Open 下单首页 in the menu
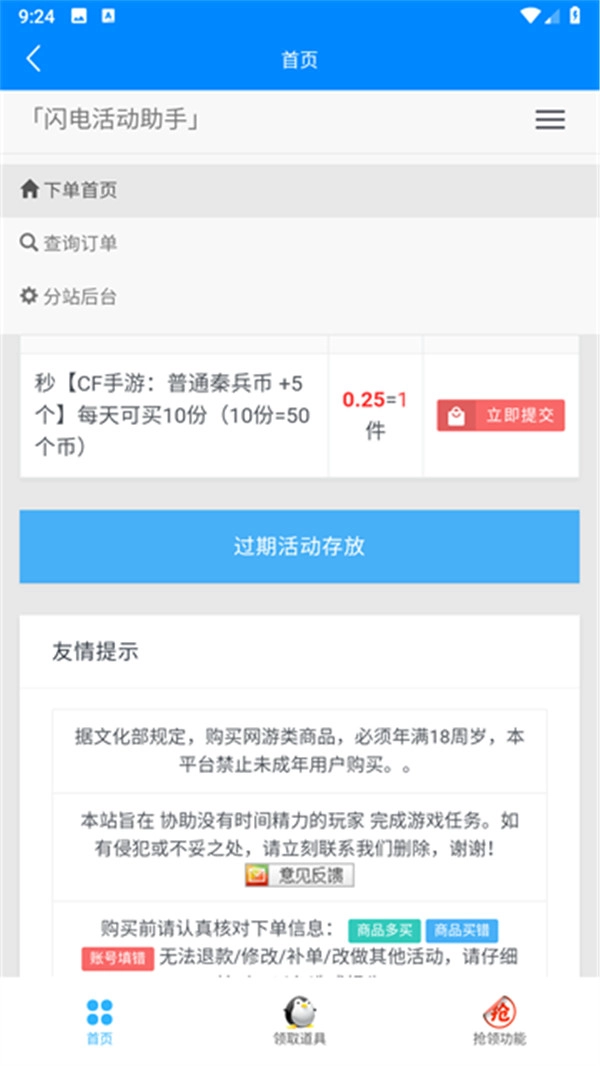Viewport: 600px width, 1066px height. [x=70, y=190]
